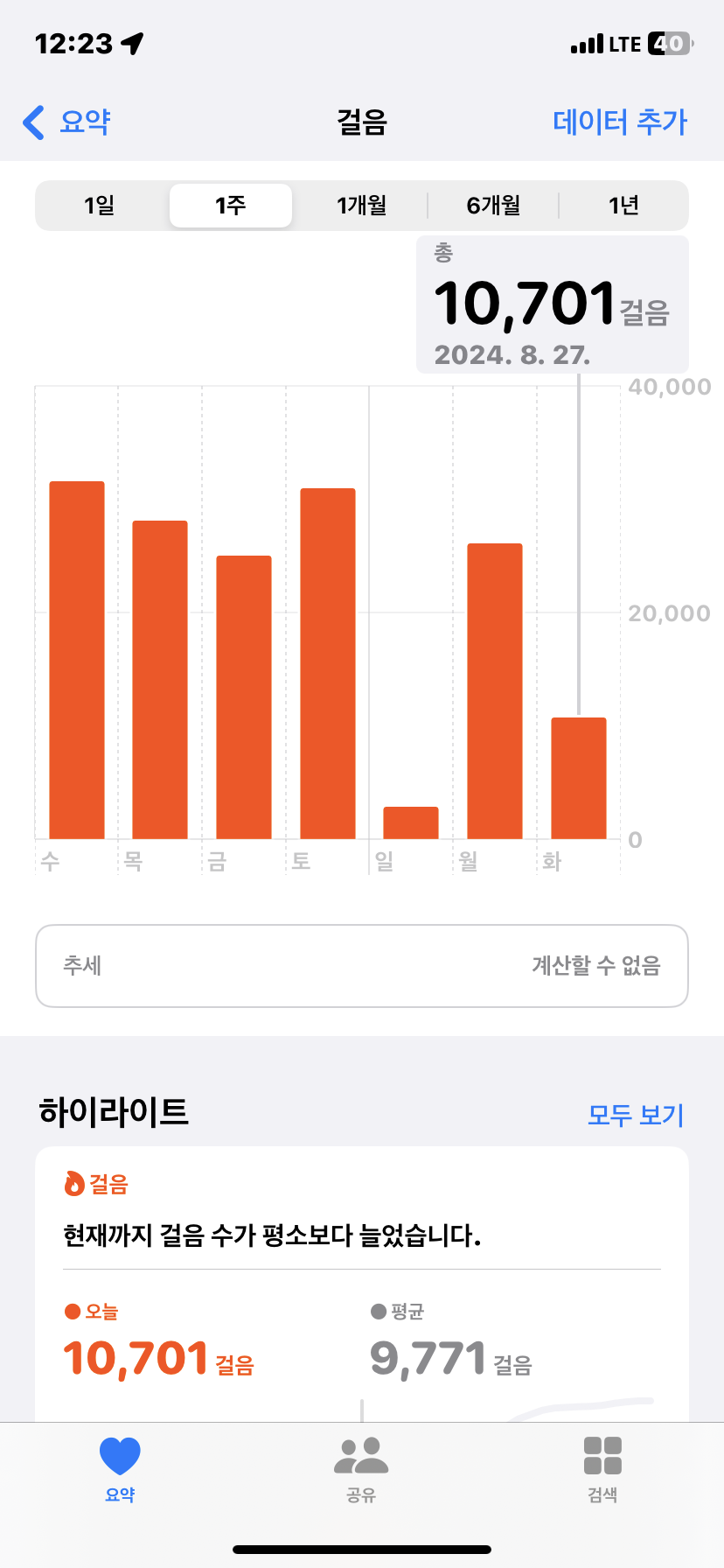Viewport: 724px width, 1568px height.
Task: Tap 모두 보기 for all highlights
Action: click(635, 1115)
